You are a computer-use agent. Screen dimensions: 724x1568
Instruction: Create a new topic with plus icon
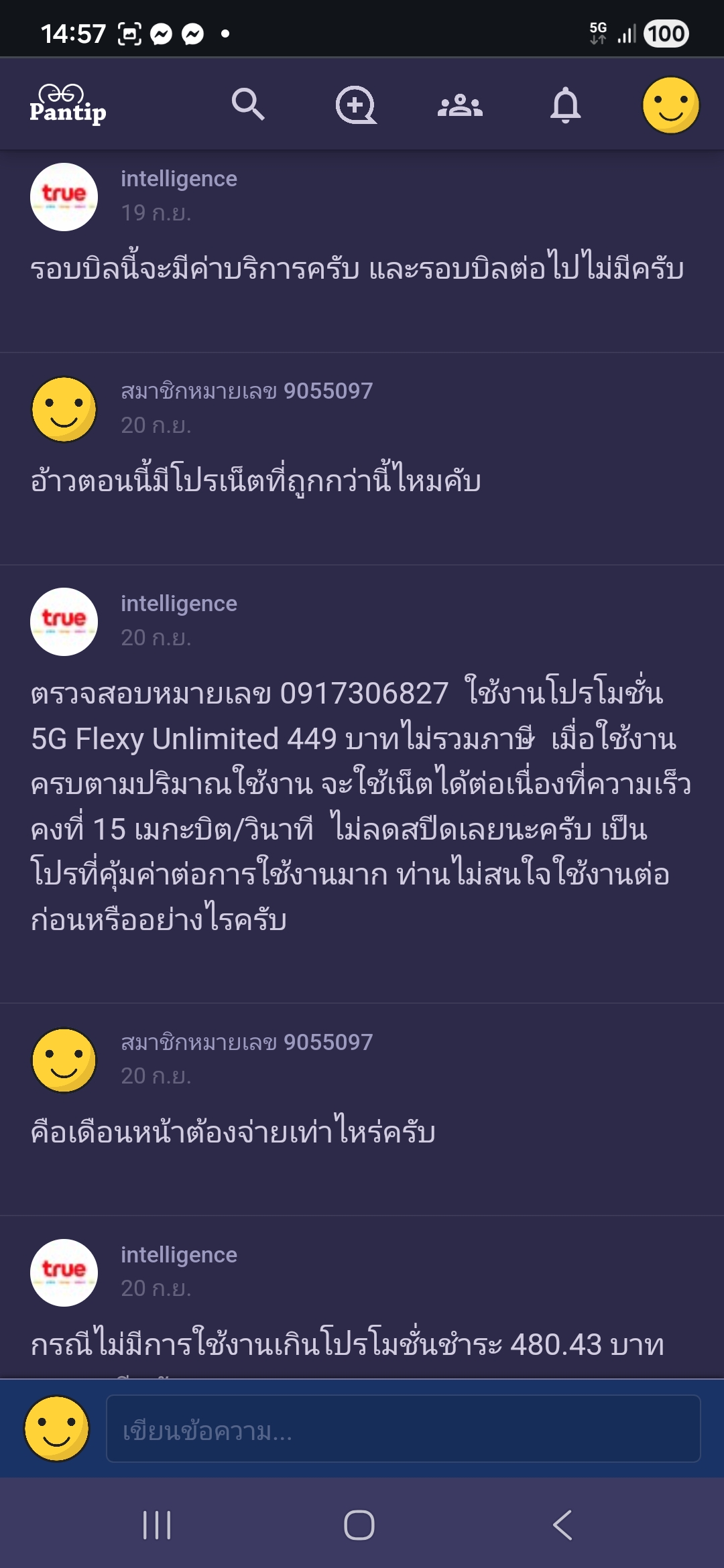(356, 105)
